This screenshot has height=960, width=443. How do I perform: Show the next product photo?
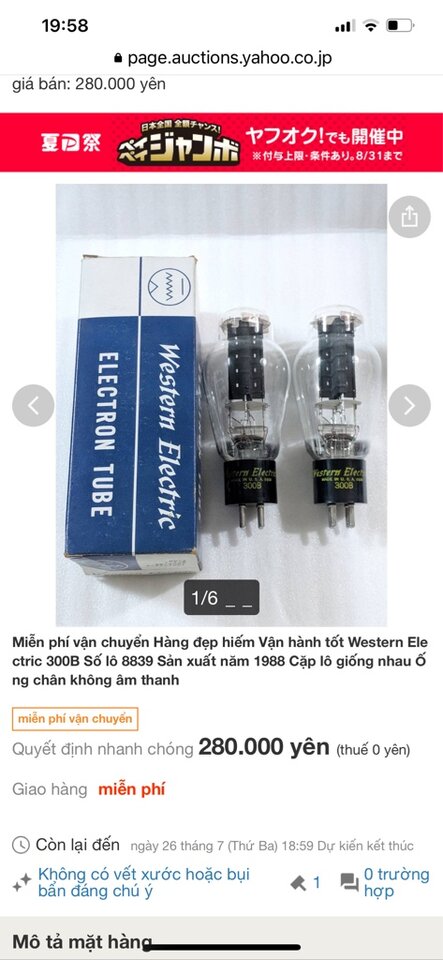click(x=409, y=405)
